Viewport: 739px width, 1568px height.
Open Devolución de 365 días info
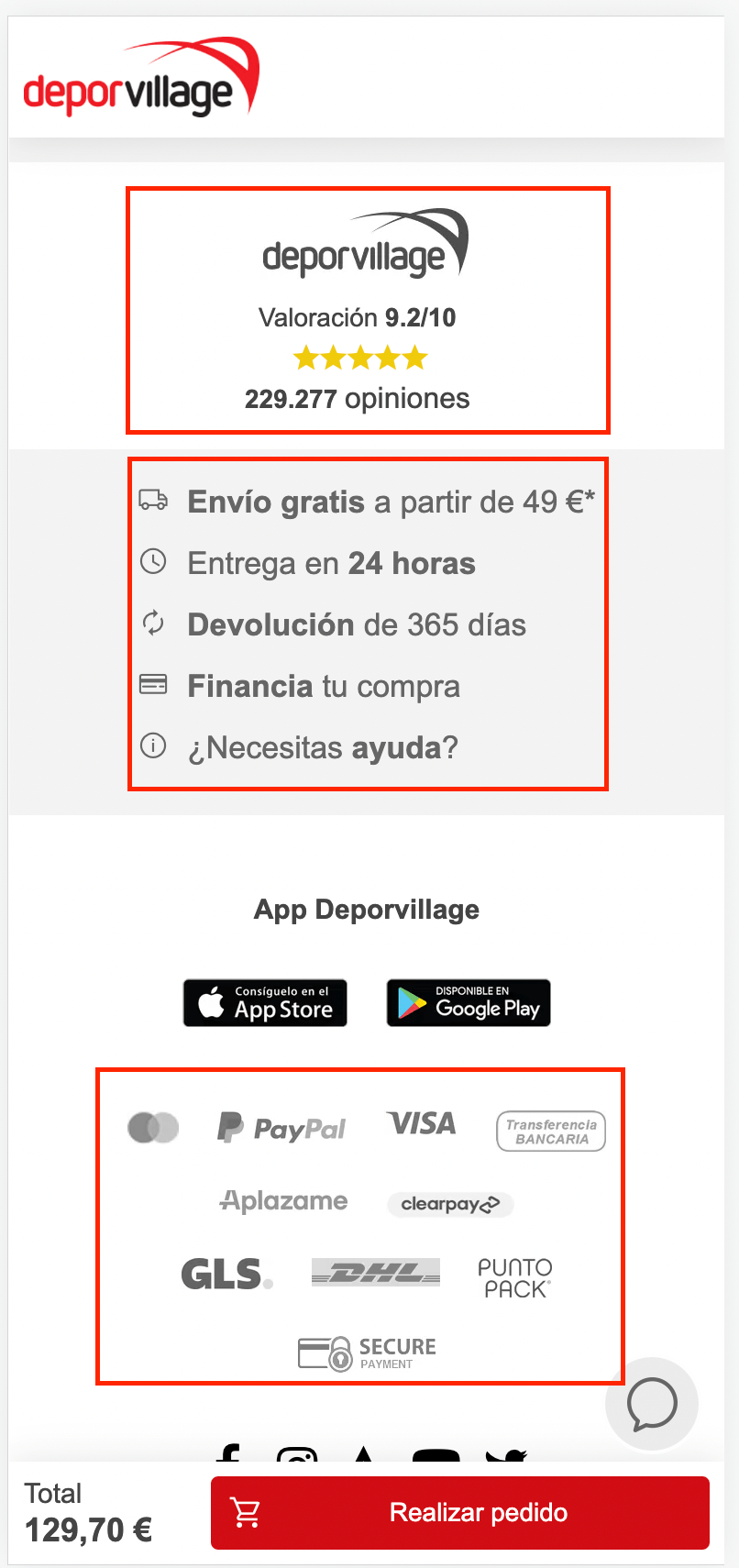333,624
